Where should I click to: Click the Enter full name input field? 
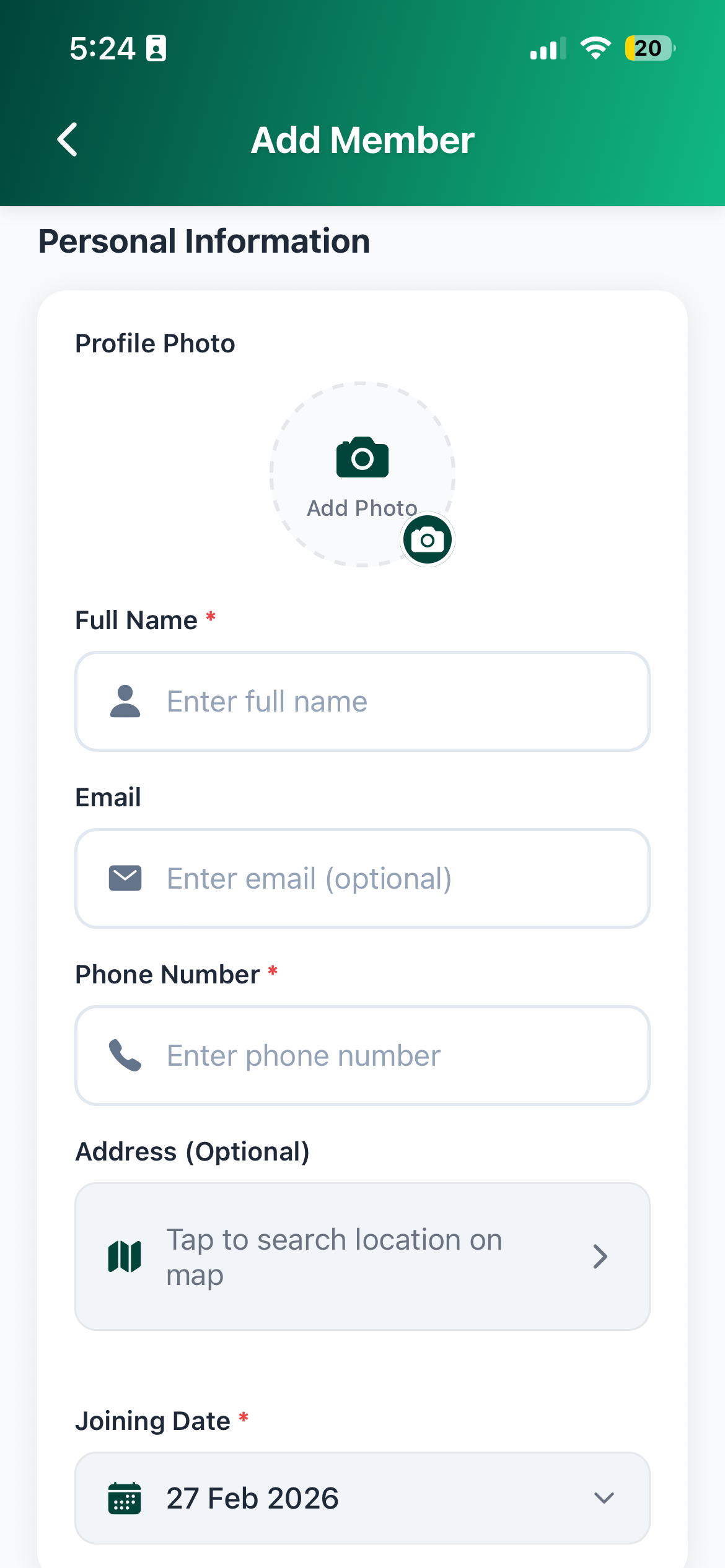(361, 700)
